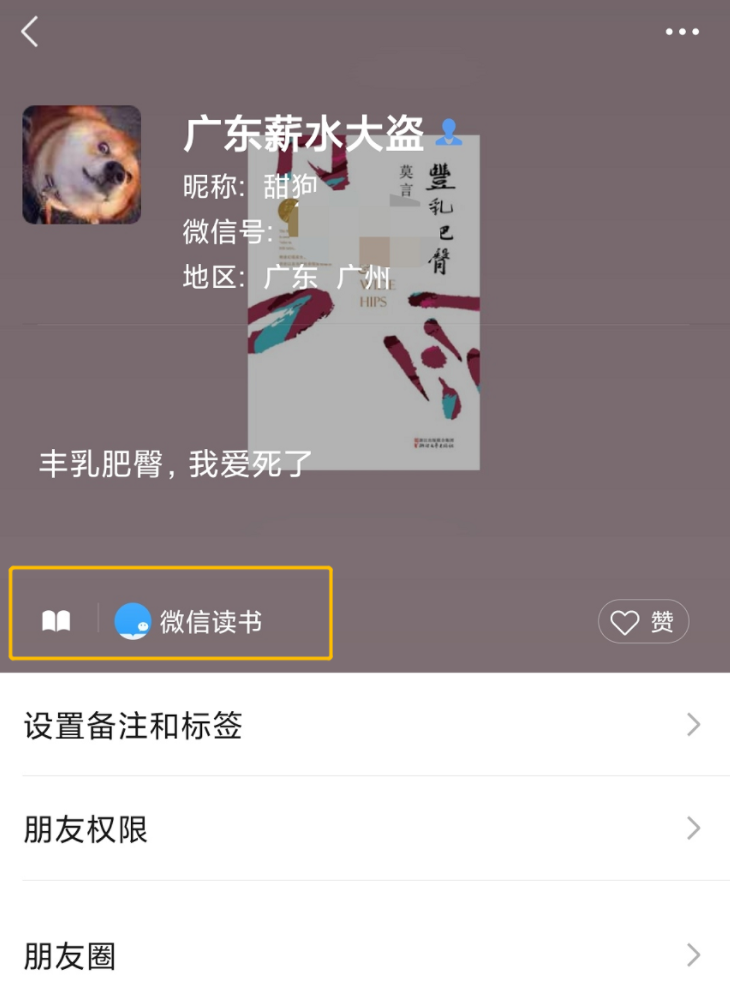This screenshot has height=999, width=730.
Task: Select the open-book icon in status bar
Action: pos(57,620)
